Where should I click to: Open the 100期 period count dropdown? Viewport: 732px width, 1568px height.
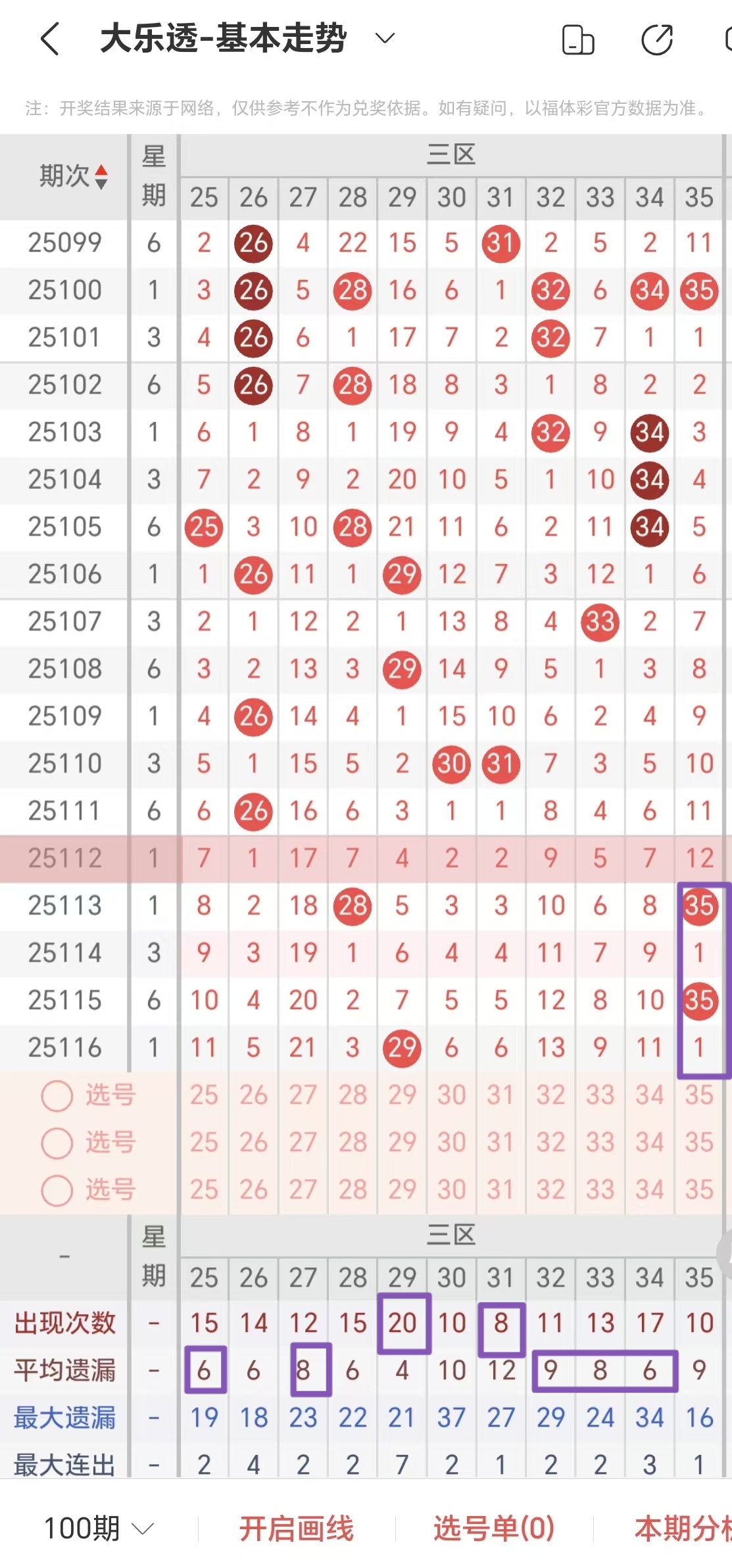click(98, 1528)
